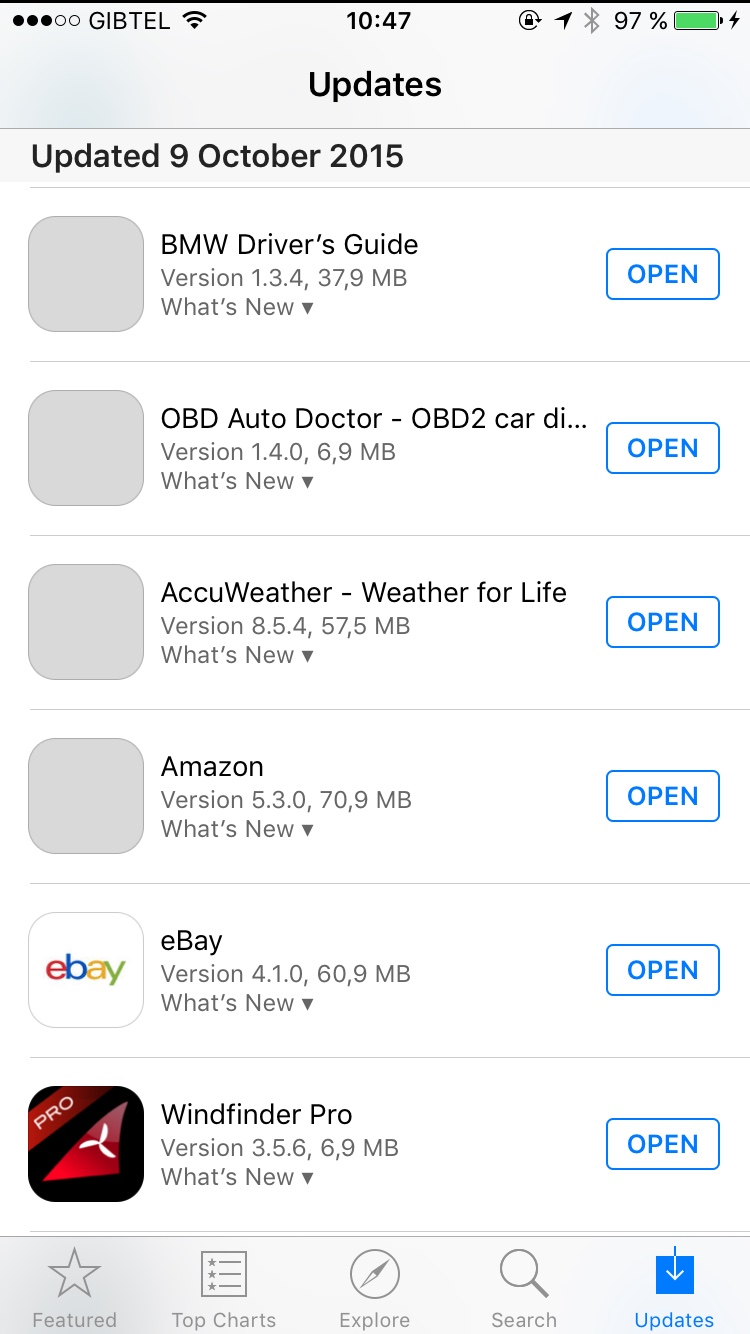
Task: Select the Updates tab
Action: tap(674, 1288)
